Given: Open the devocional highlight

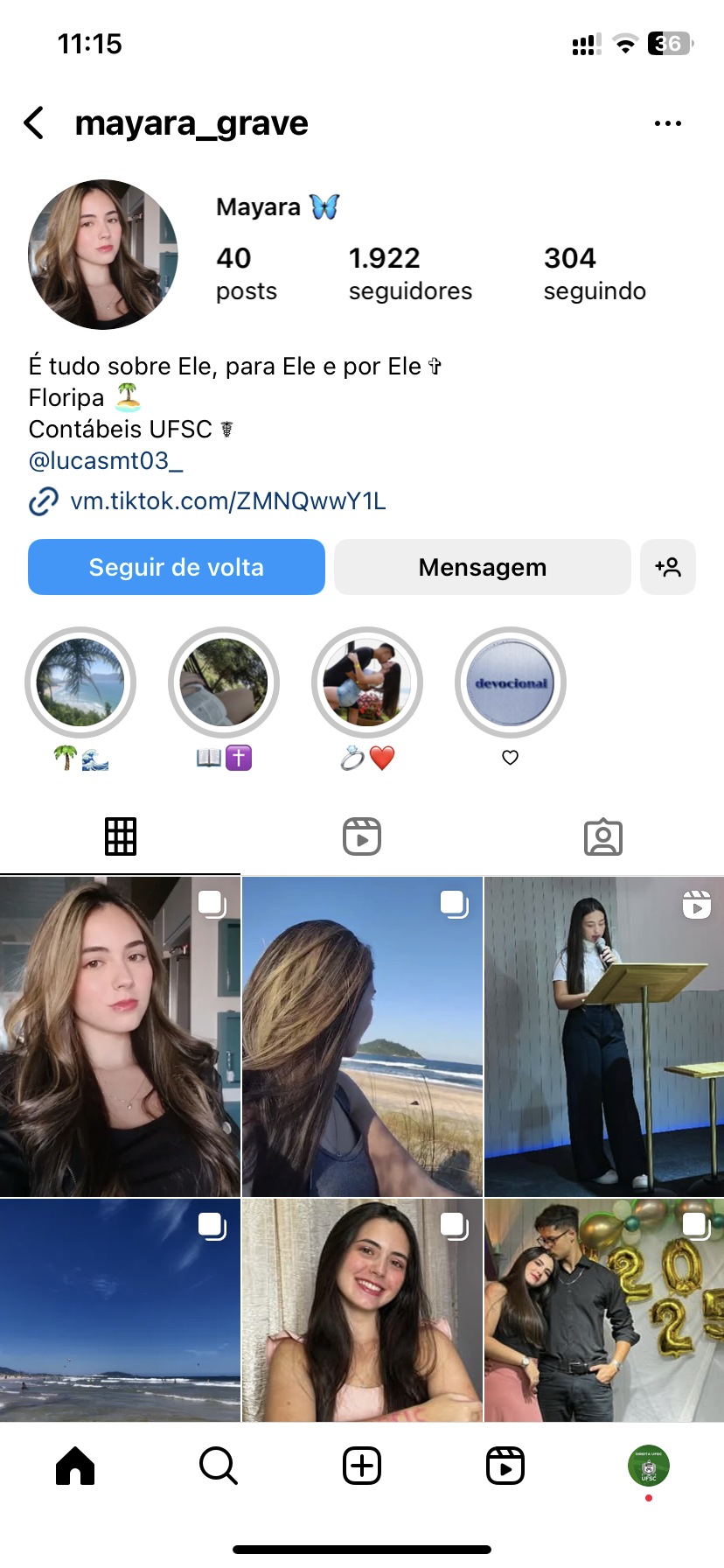Looking at the screenshot, I should coord(511,682).
